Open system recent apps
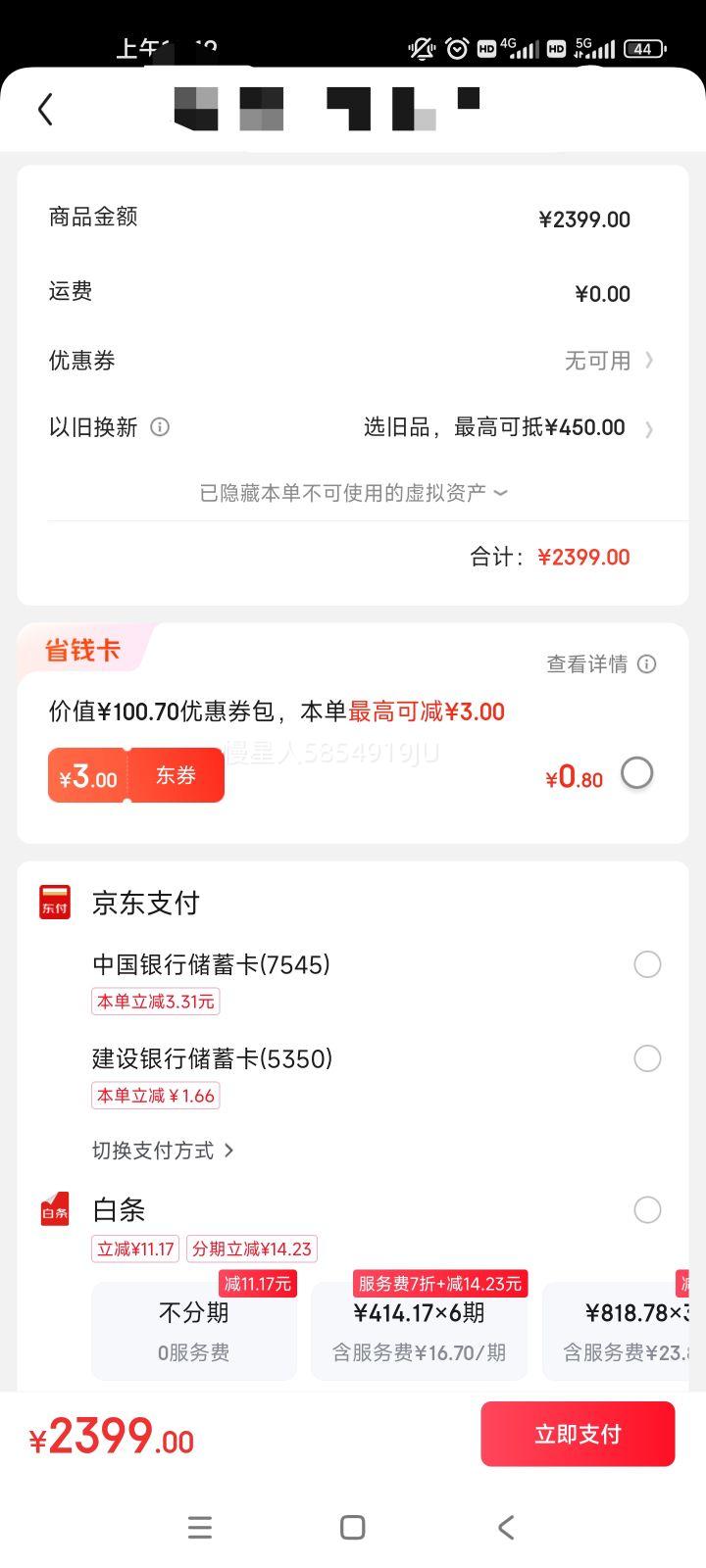This screenshot has width=706, height=1568. [x=200, y=1527]
